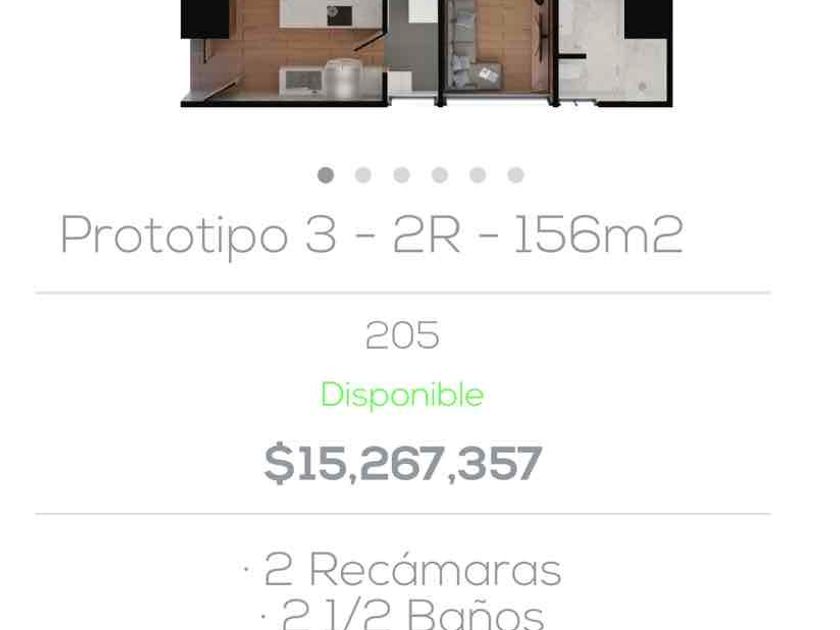840x630 pixels.
Task: Switch to the sixth carousel image dot
Action: pyautogui.click(x=515, y=175)
